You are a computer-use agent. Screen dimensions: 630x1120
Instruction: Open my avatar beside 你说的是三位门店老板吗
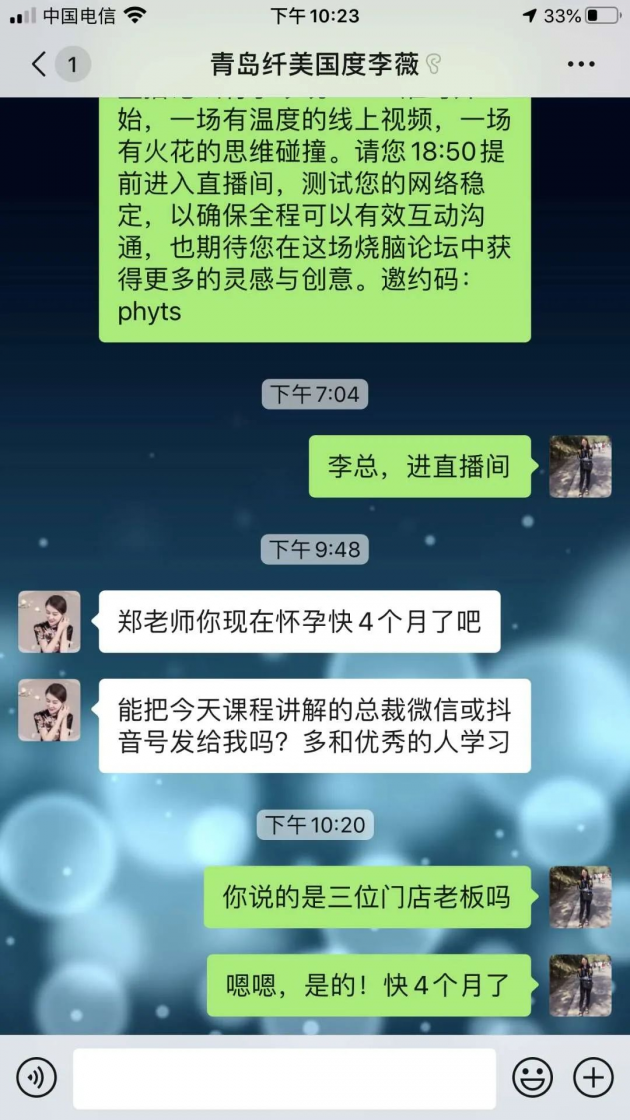click(x=580, y=896)
